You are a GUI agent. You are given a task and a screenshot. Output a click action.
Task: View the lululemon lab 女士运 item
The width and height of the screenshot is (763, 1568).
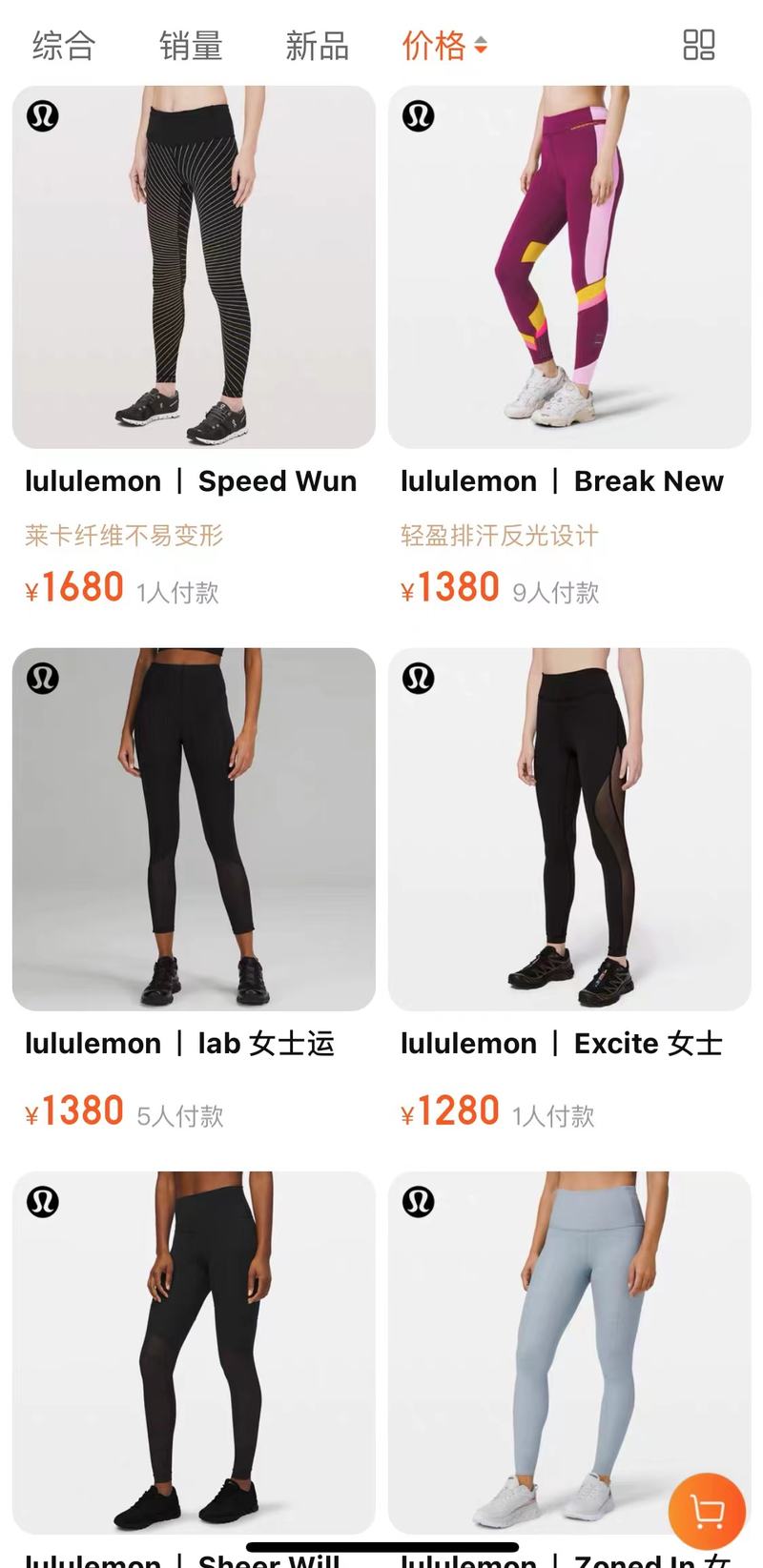194,829
